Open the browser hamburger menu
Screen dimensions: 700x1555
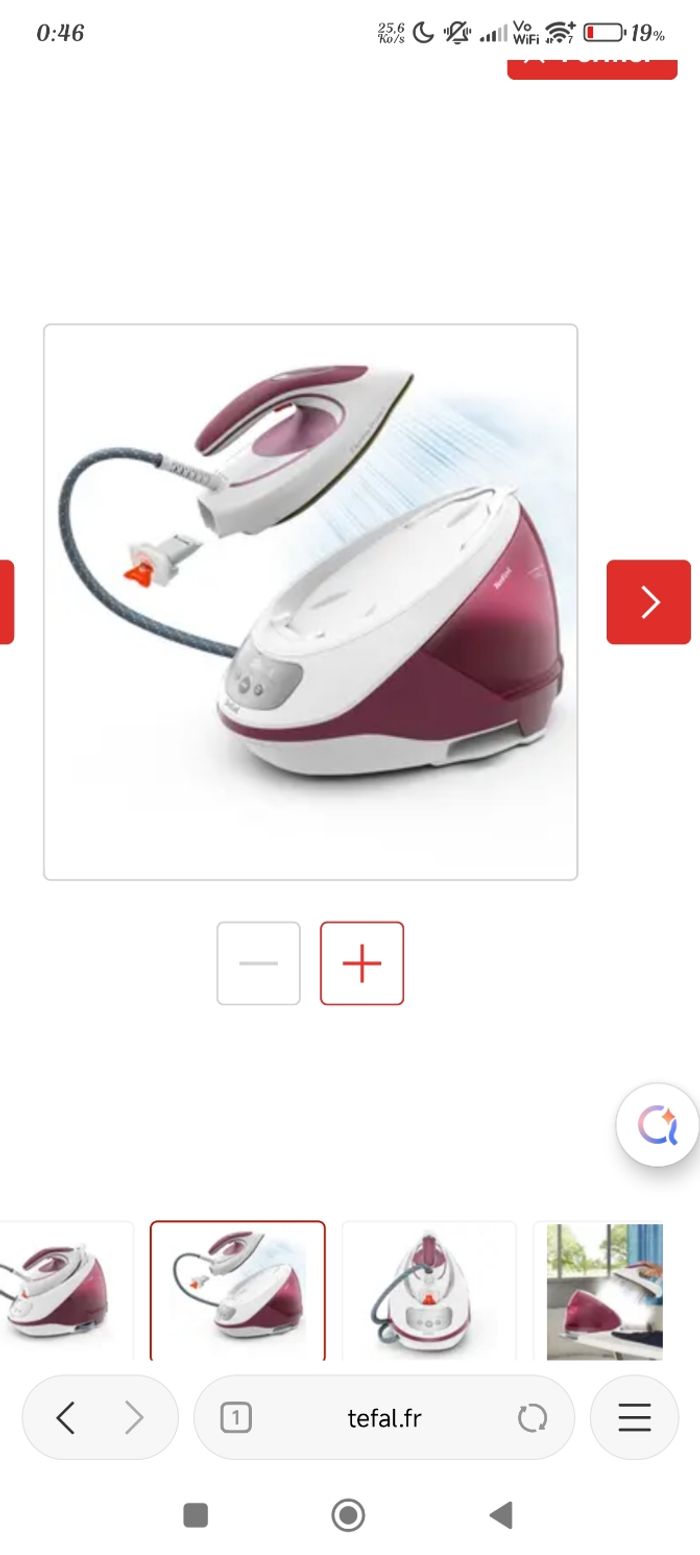tap(634, 1417)
